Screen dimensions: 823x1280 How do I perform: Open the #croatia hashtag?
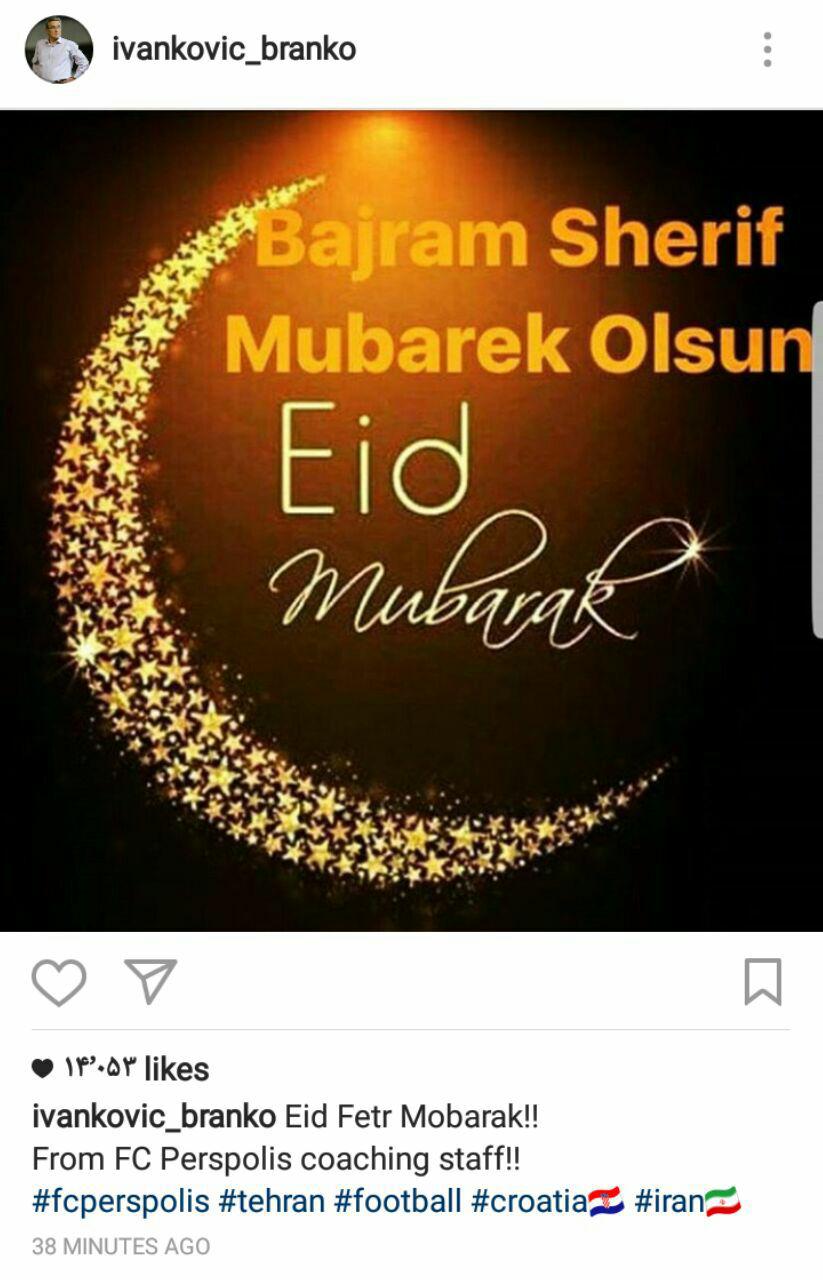(x=530, y=1201)
